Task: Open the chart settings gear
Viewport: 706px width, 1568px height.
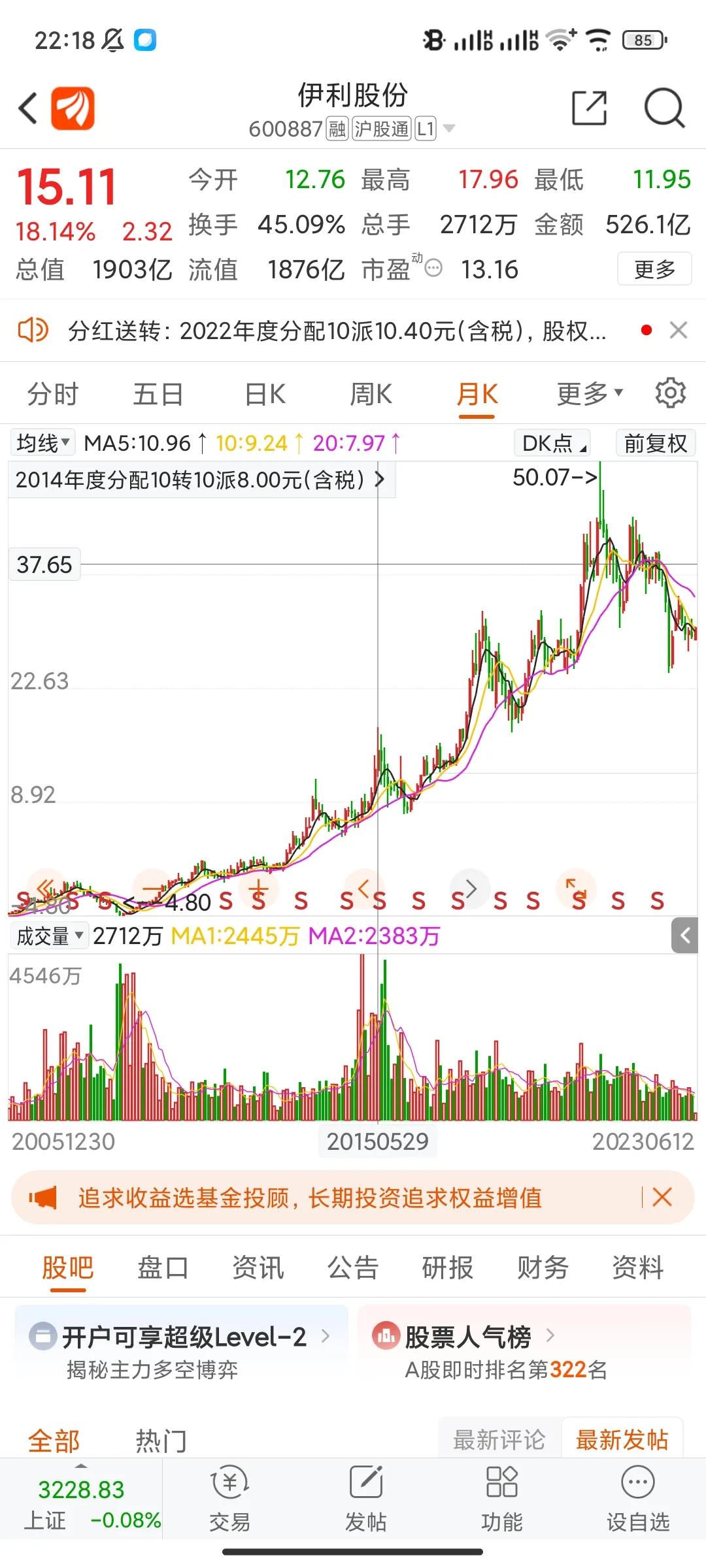Action: coord(669,393)
